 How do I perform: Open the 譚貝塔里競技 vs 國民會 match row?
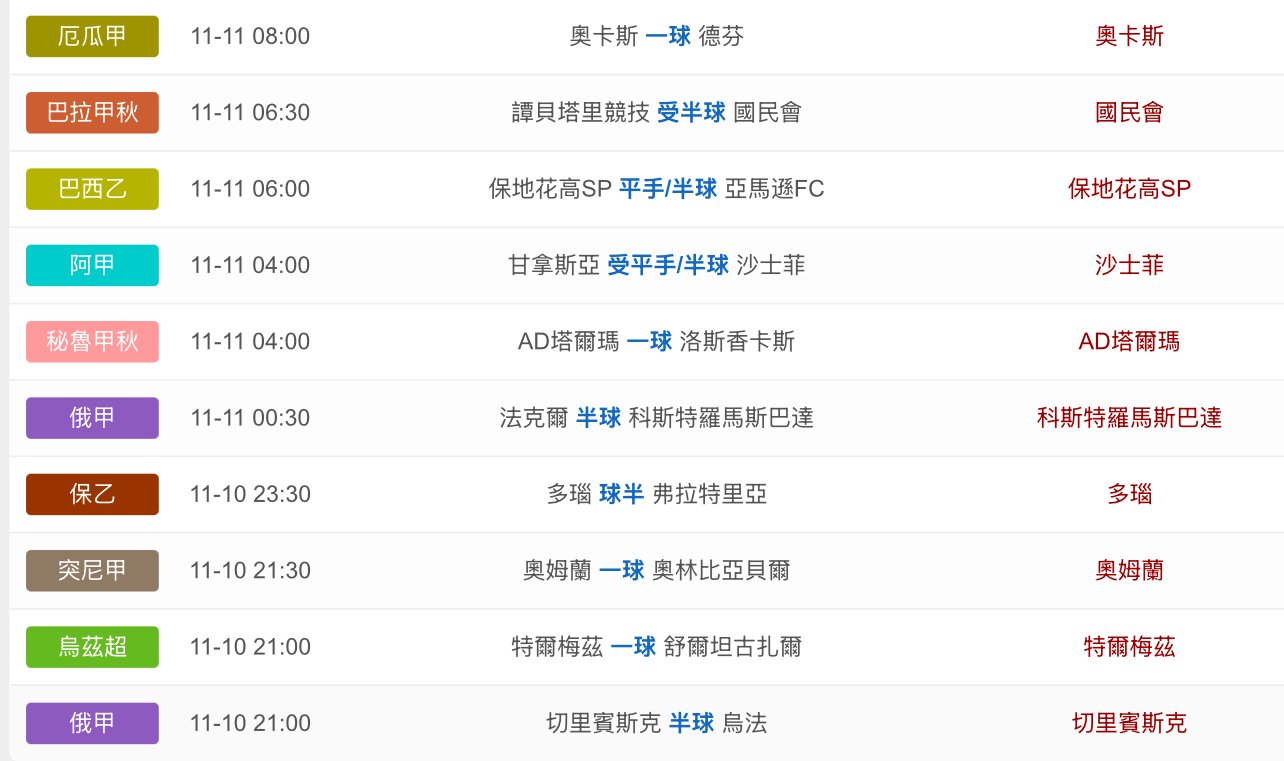click(x=656, y=113)
